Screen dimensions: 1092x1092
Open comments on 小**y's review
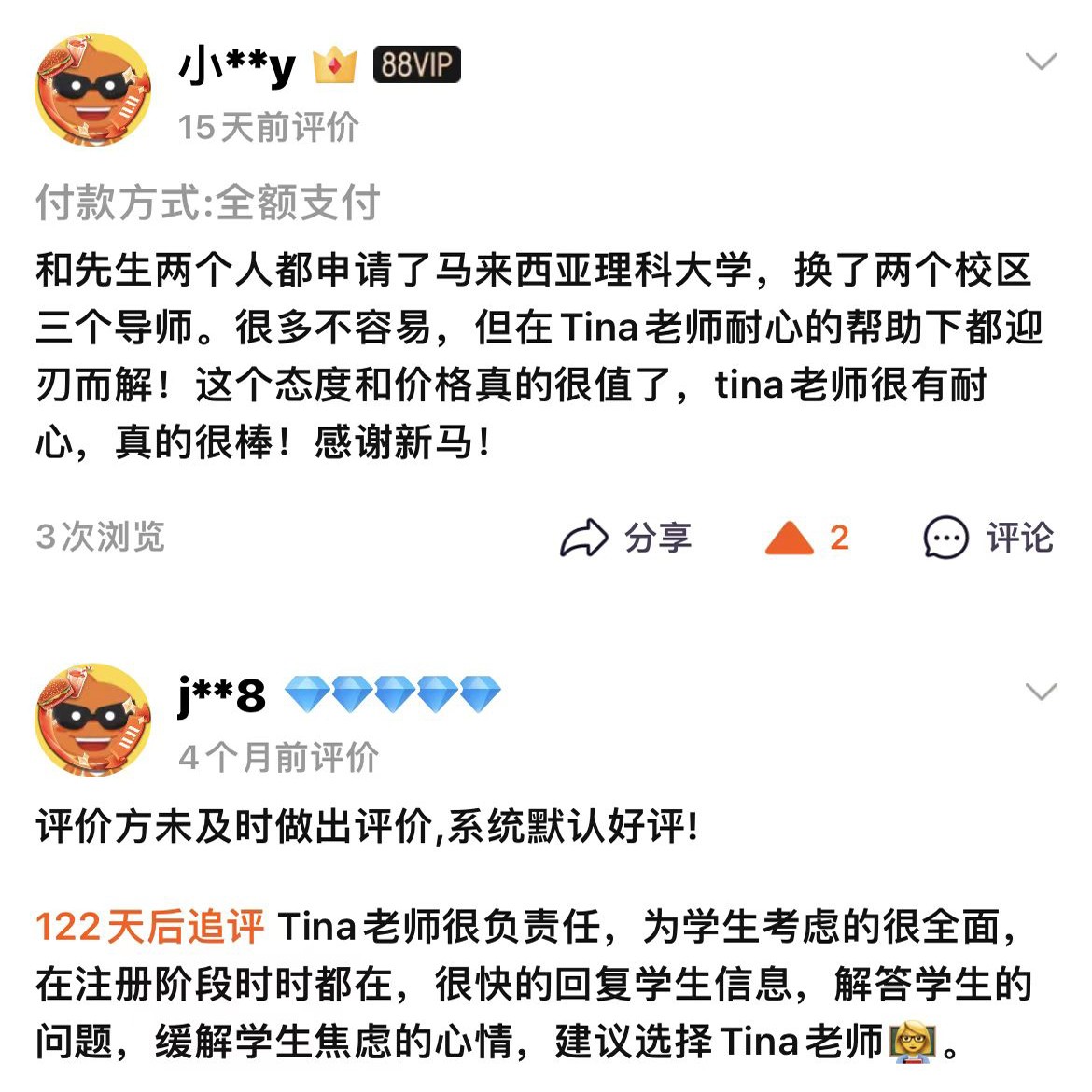[987, 538]
